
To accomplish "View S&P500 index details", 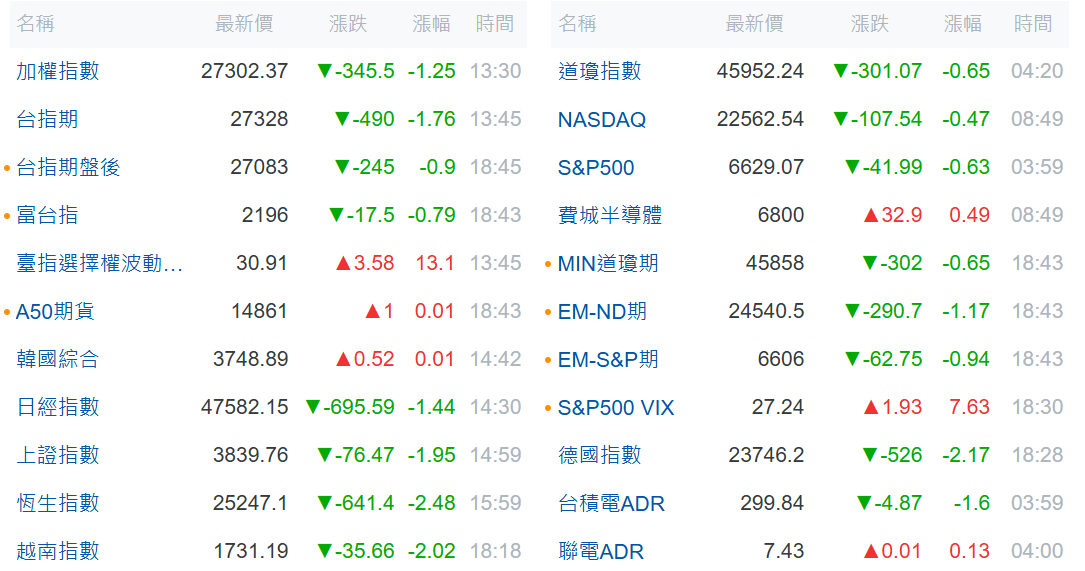I will (x=596, y=168).
